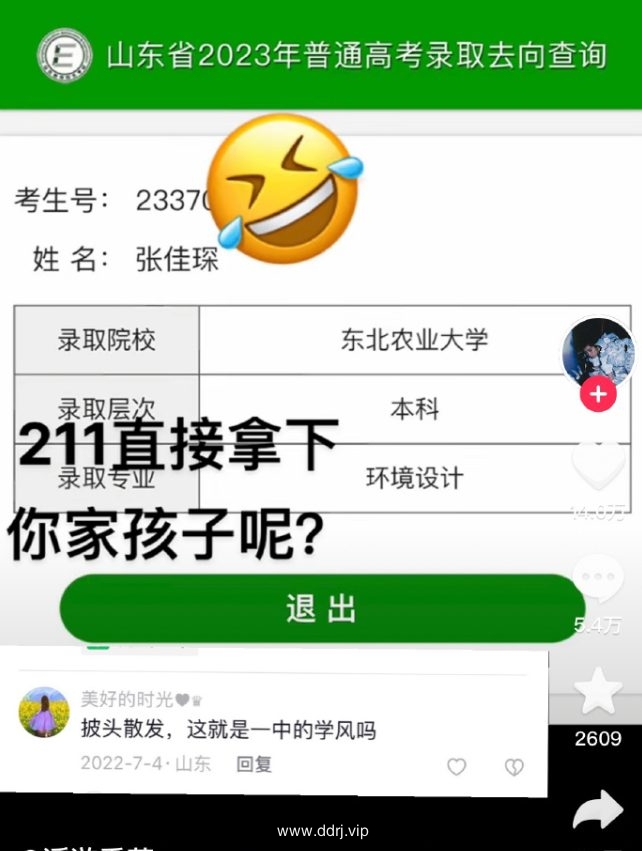
Task: Share this video using the arrow icon
Action: pyautogui.click(x=598, y=808)
